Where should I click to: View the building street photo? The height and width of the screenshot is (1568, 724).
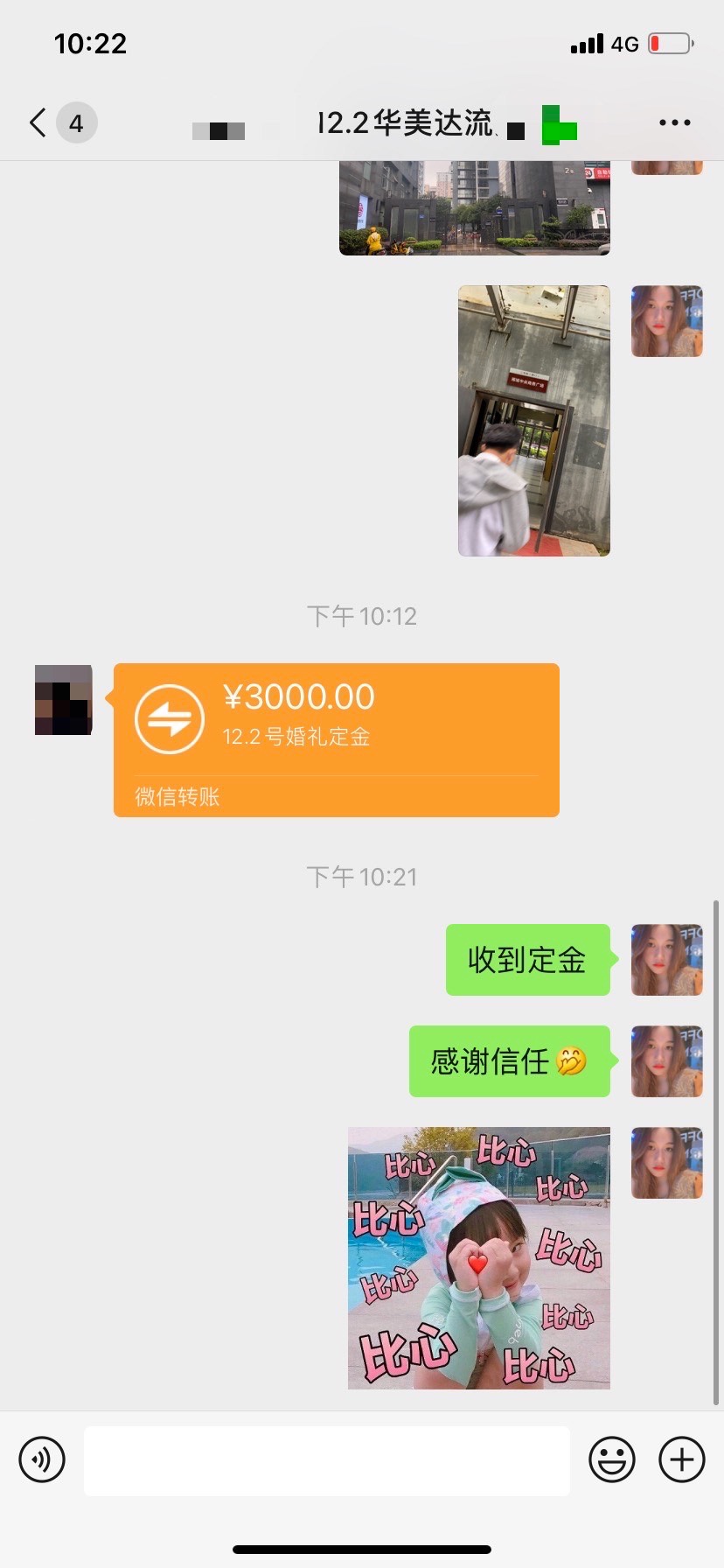(x=474, y=208)
